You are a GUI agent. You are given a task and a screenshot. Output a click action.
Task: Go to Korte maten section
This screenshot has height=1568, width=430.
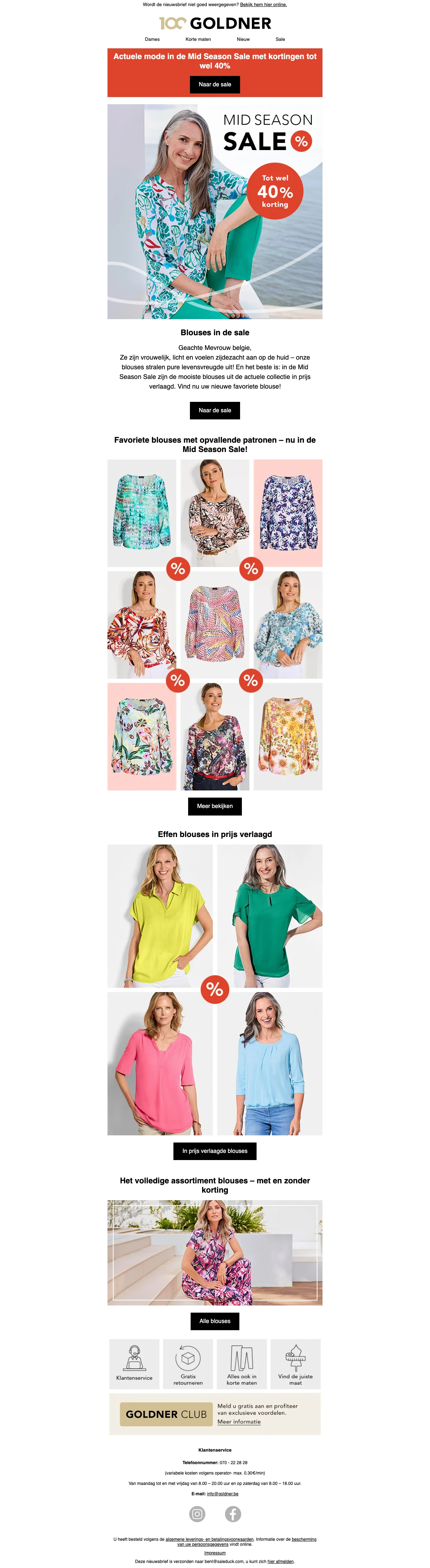[198, 39]
